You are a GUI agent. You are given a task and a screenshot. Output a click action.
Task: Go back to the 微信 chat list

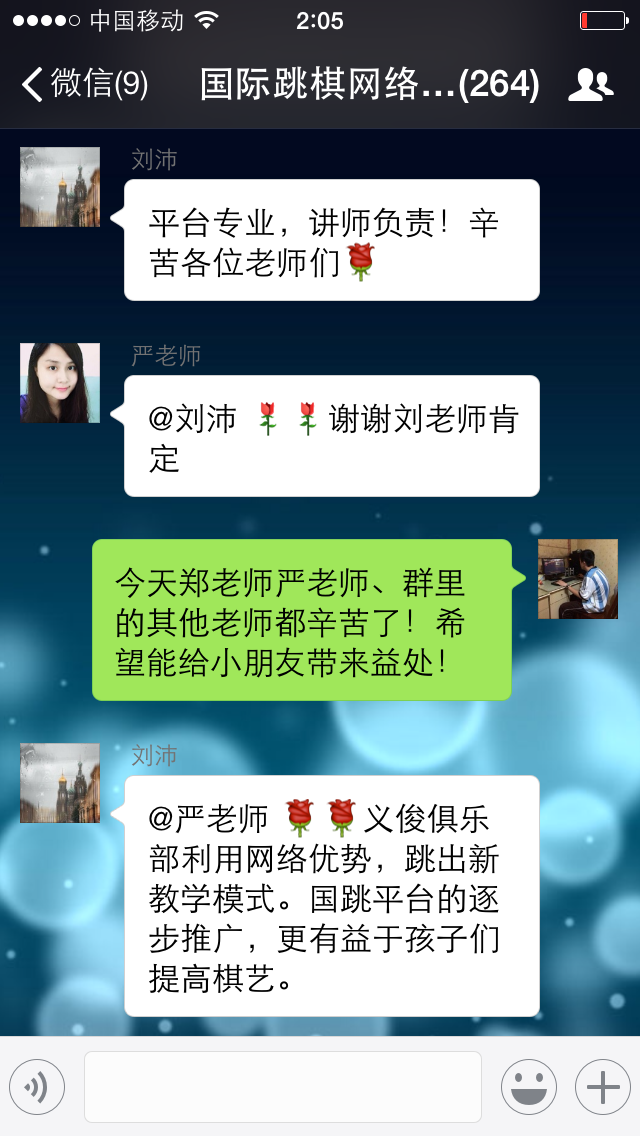pyautogui.click(x=85, y=85)
